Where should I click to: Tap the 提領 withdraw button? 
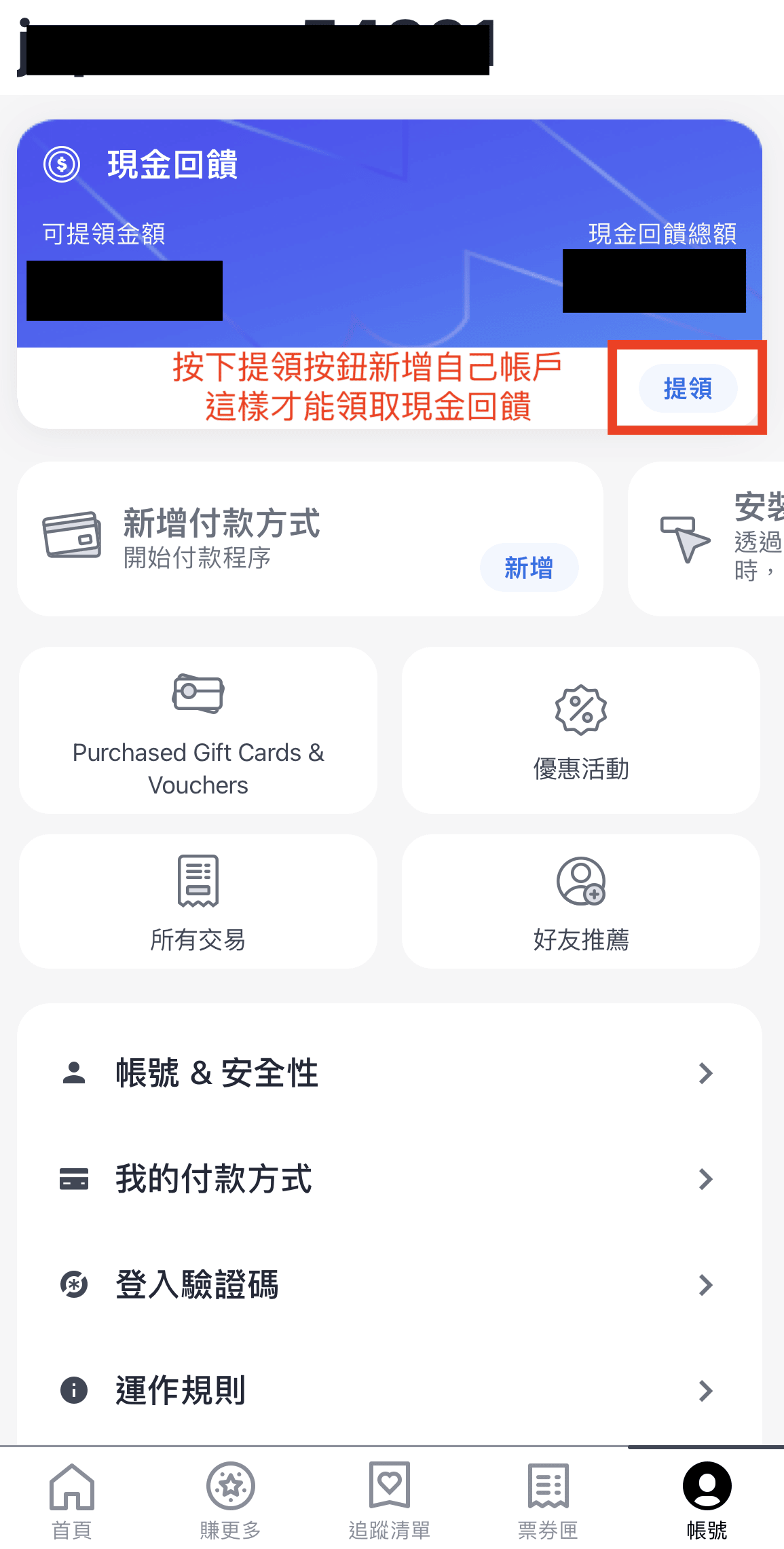687,388
